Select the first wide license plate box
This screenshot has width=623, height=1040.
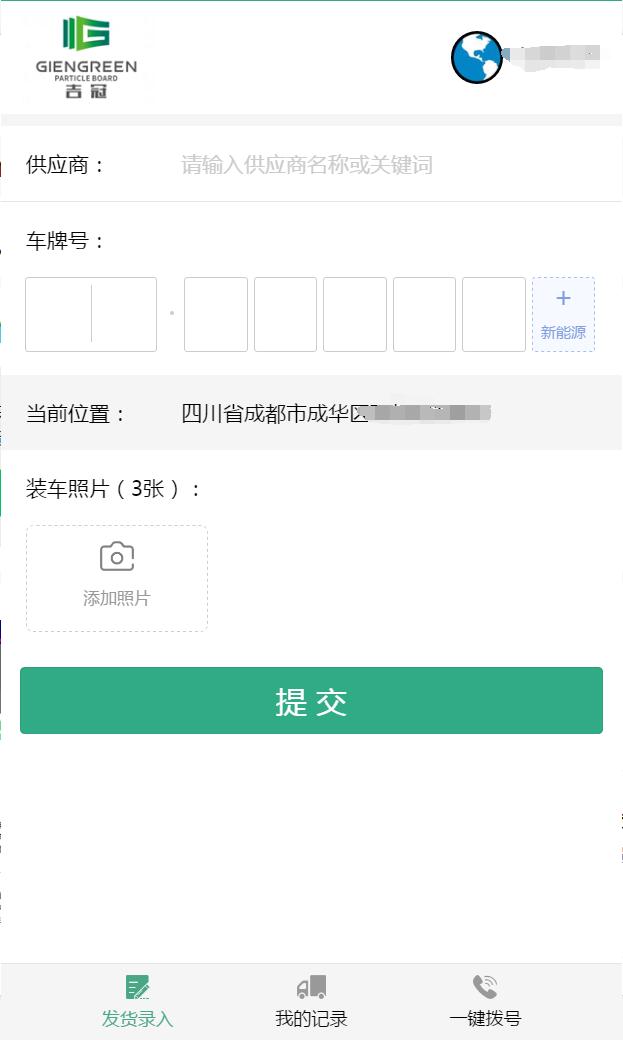[91, 314]
